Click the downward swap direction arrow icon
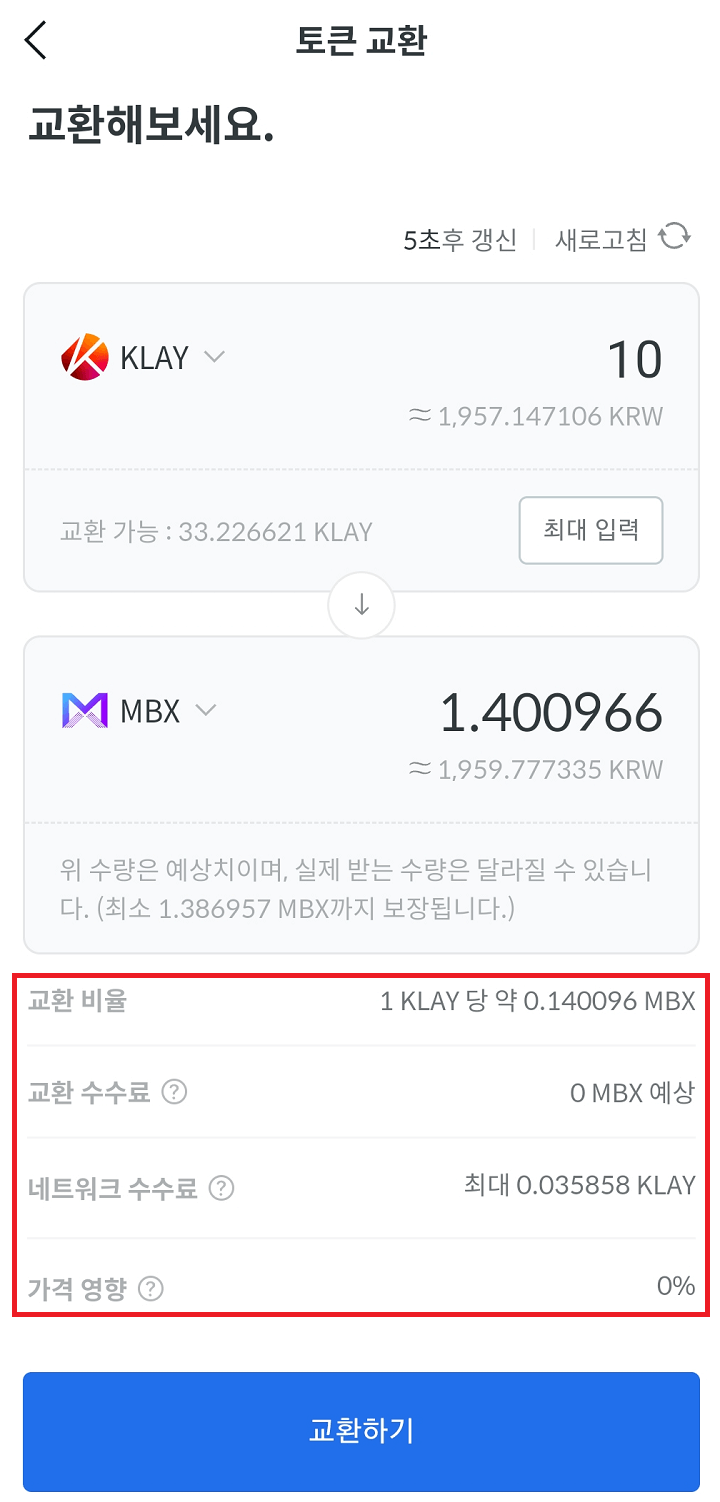720x1502 pixels. [360, 605]
